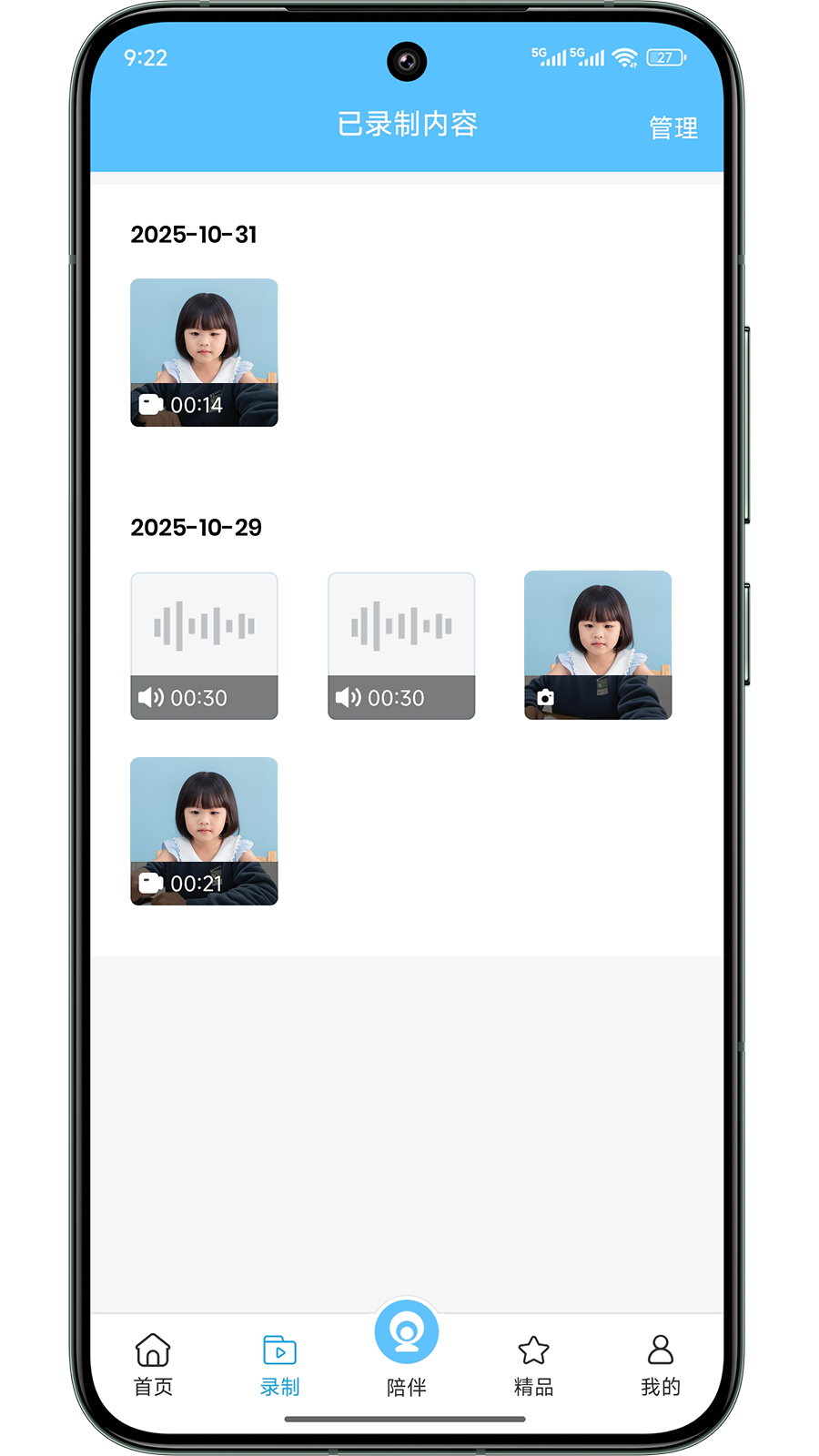Tap the 管理 manage button
The image size is (819, 1456).
[673, 127]
